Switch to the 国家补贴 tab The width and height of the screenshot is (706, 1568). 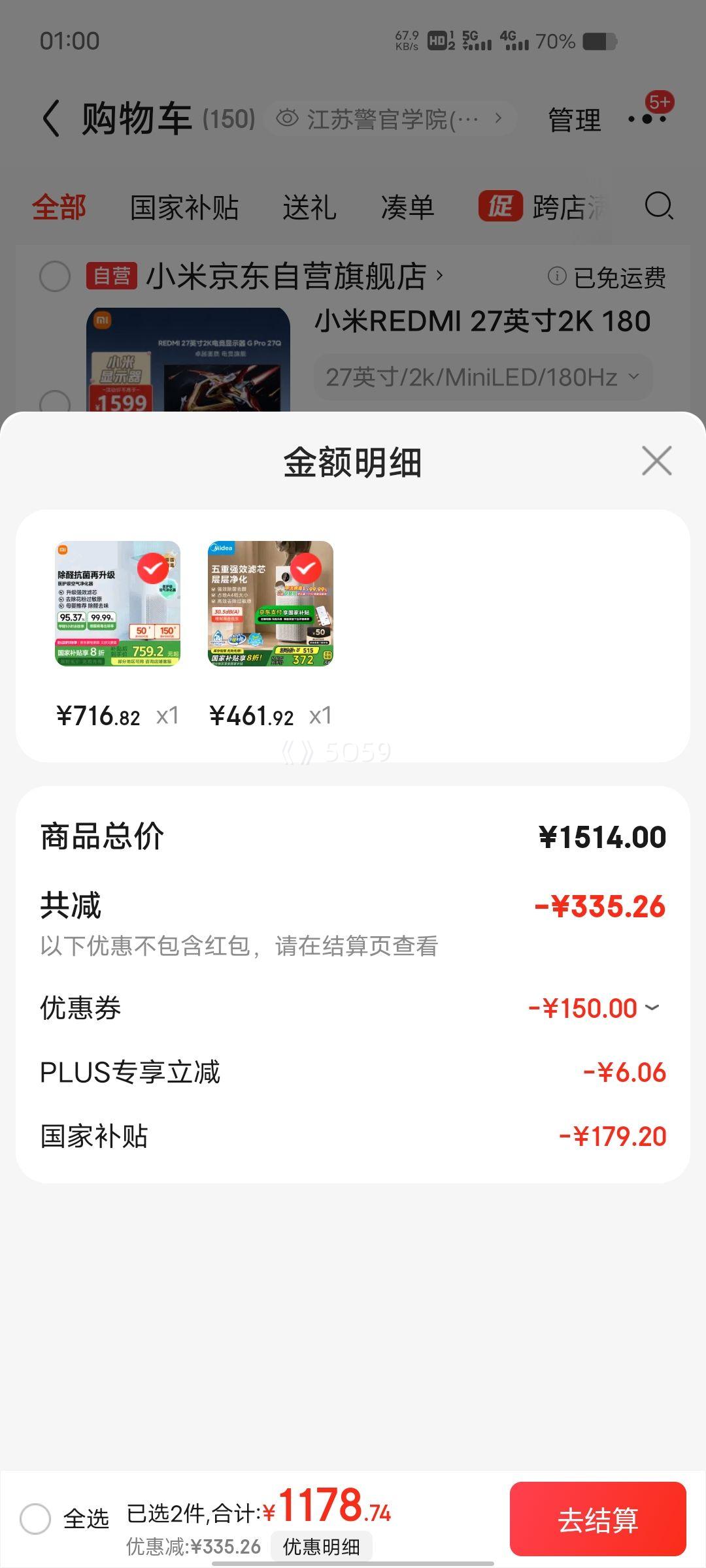[x=184, y=208]
